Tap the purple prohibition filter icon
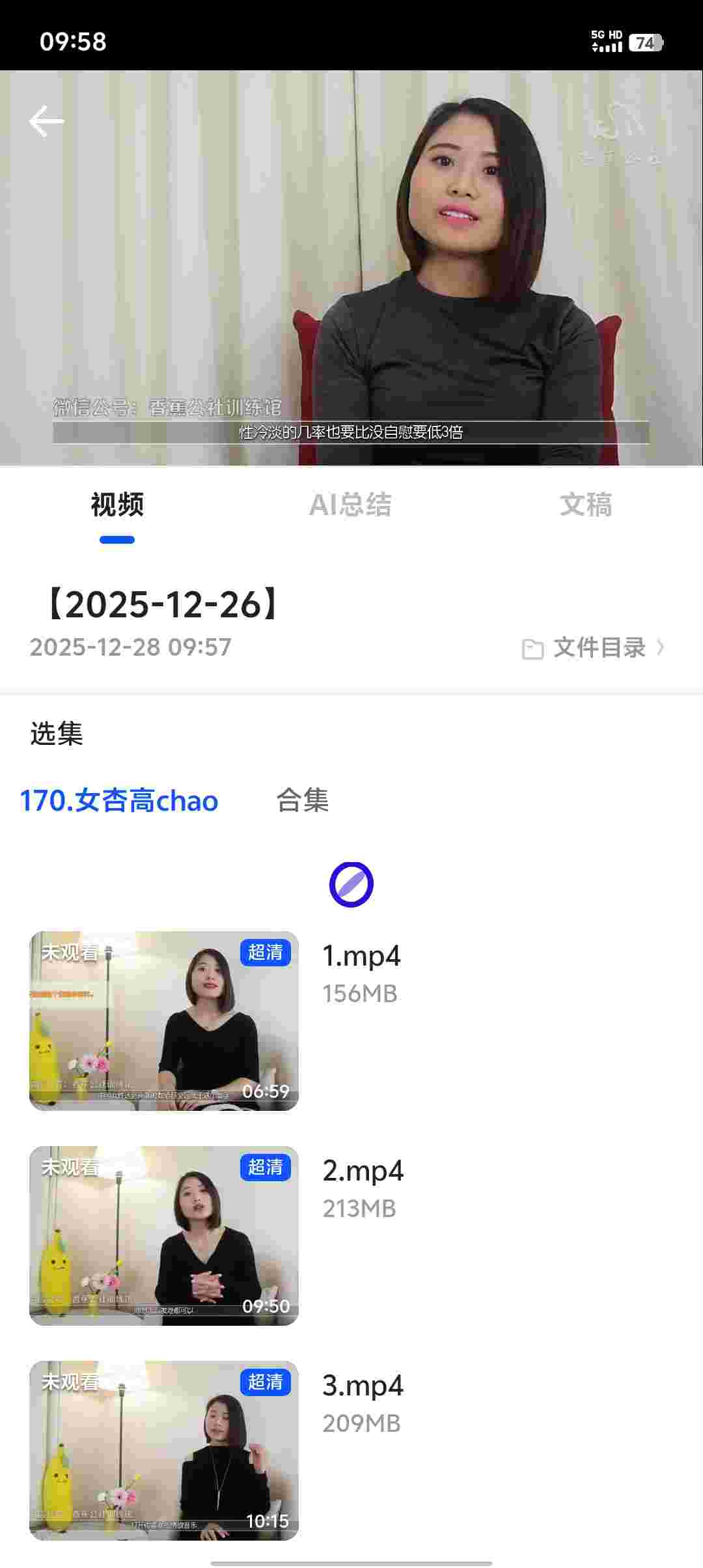 351,885
